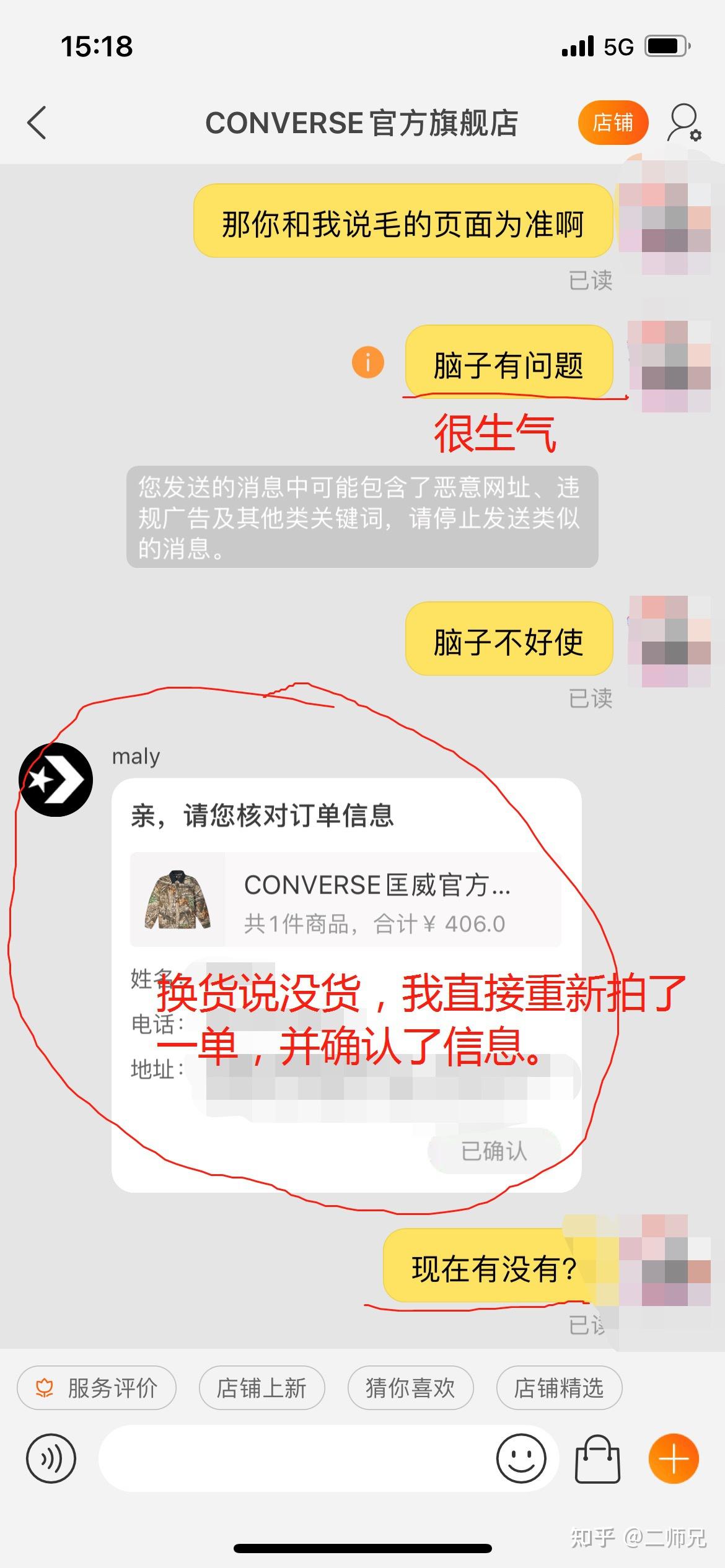Go back from the CONVERSE chat
The height and width of the screenshot is (1568, 725).
[37, 123]
